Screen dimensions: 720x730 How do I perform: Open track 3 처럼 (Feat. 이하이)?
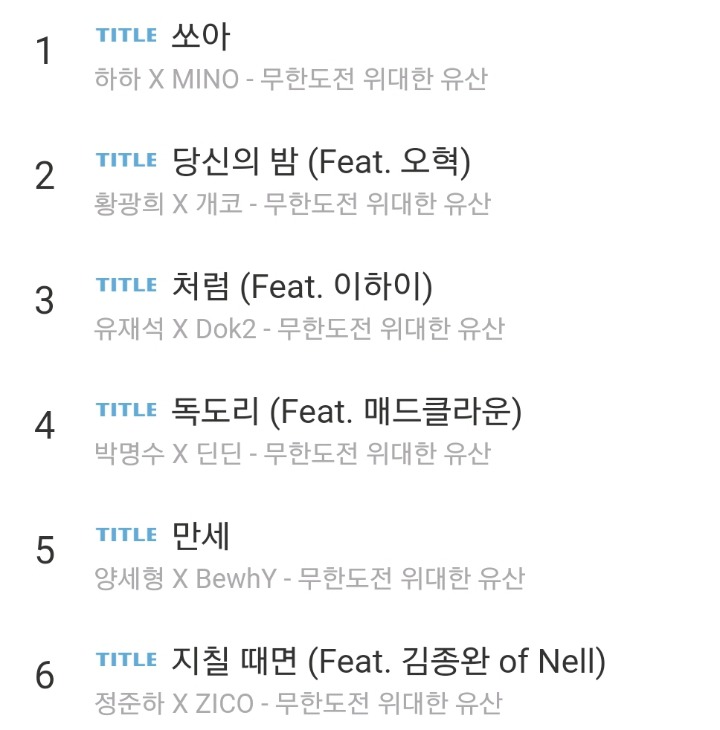click(x=302, y=286)
